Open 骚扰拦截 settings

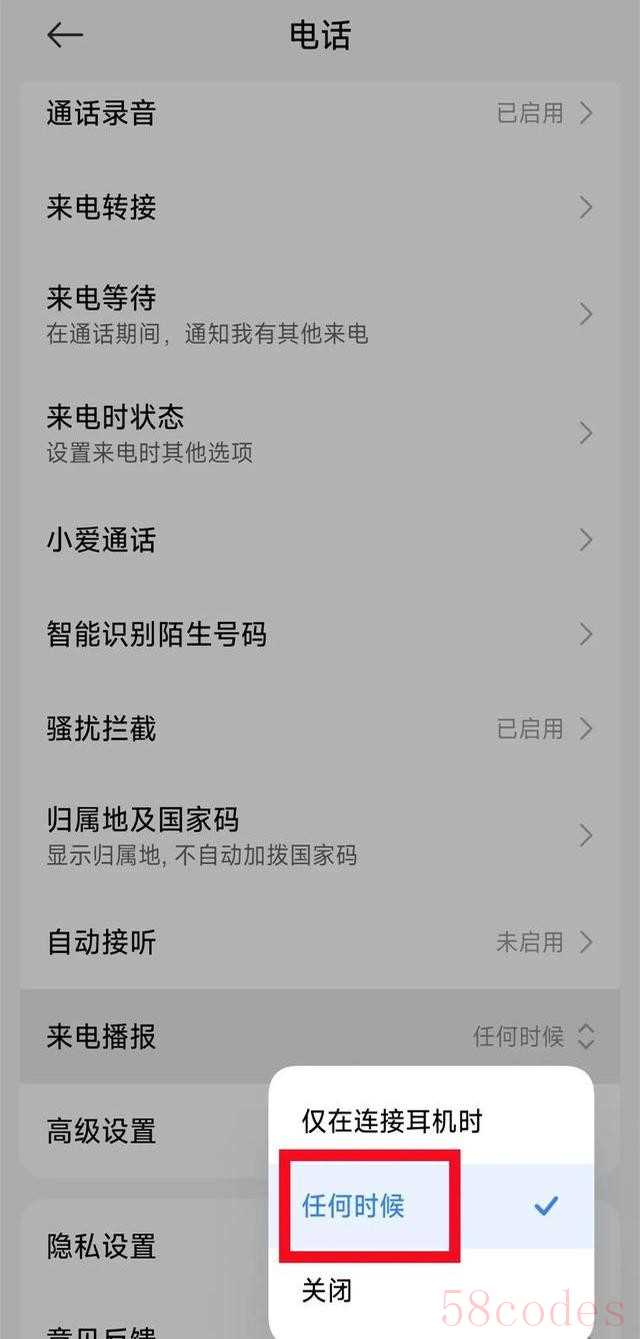pos(320,728)
